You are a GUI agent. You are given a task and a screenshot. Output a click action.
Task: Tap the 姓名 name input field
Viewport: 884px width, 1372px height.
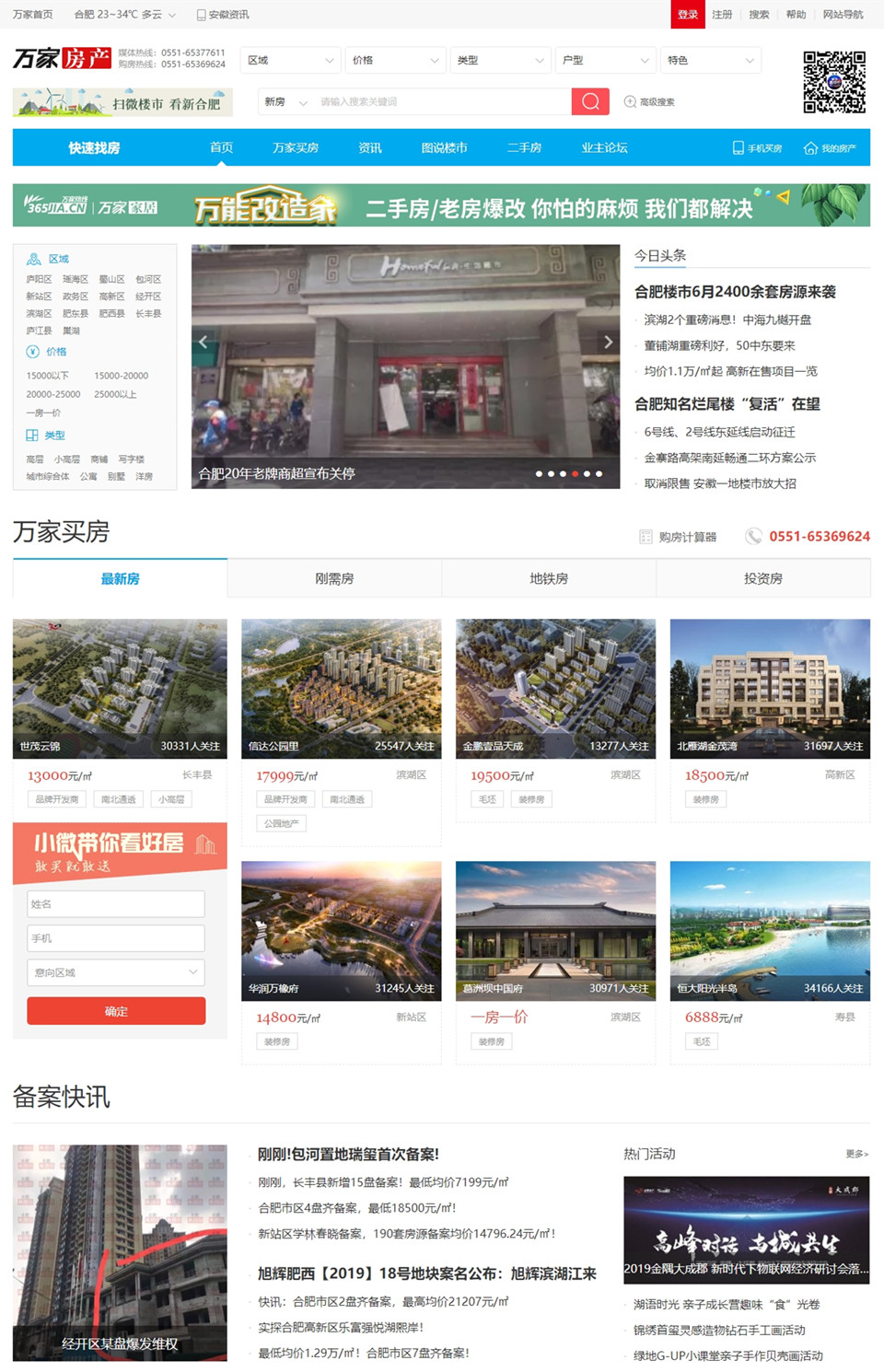pyautogui.click(x=116, y=904)
